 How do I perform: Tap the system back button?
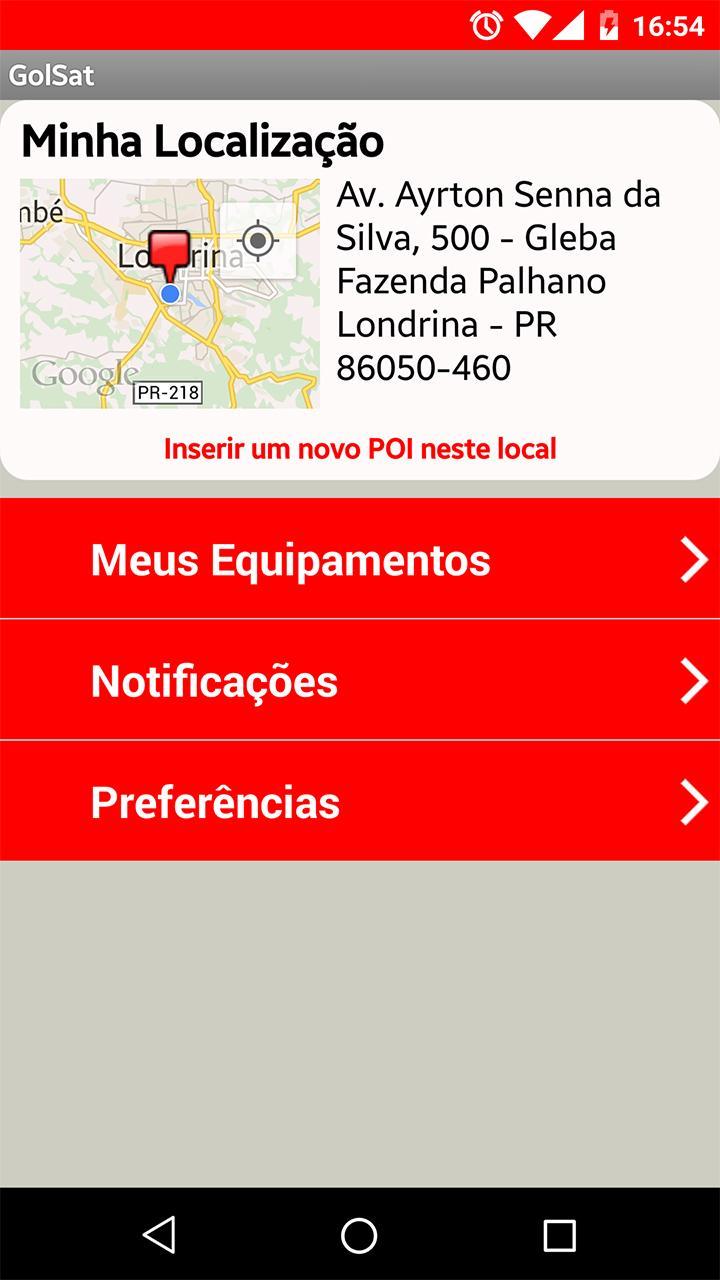(x=159, y=1235)
